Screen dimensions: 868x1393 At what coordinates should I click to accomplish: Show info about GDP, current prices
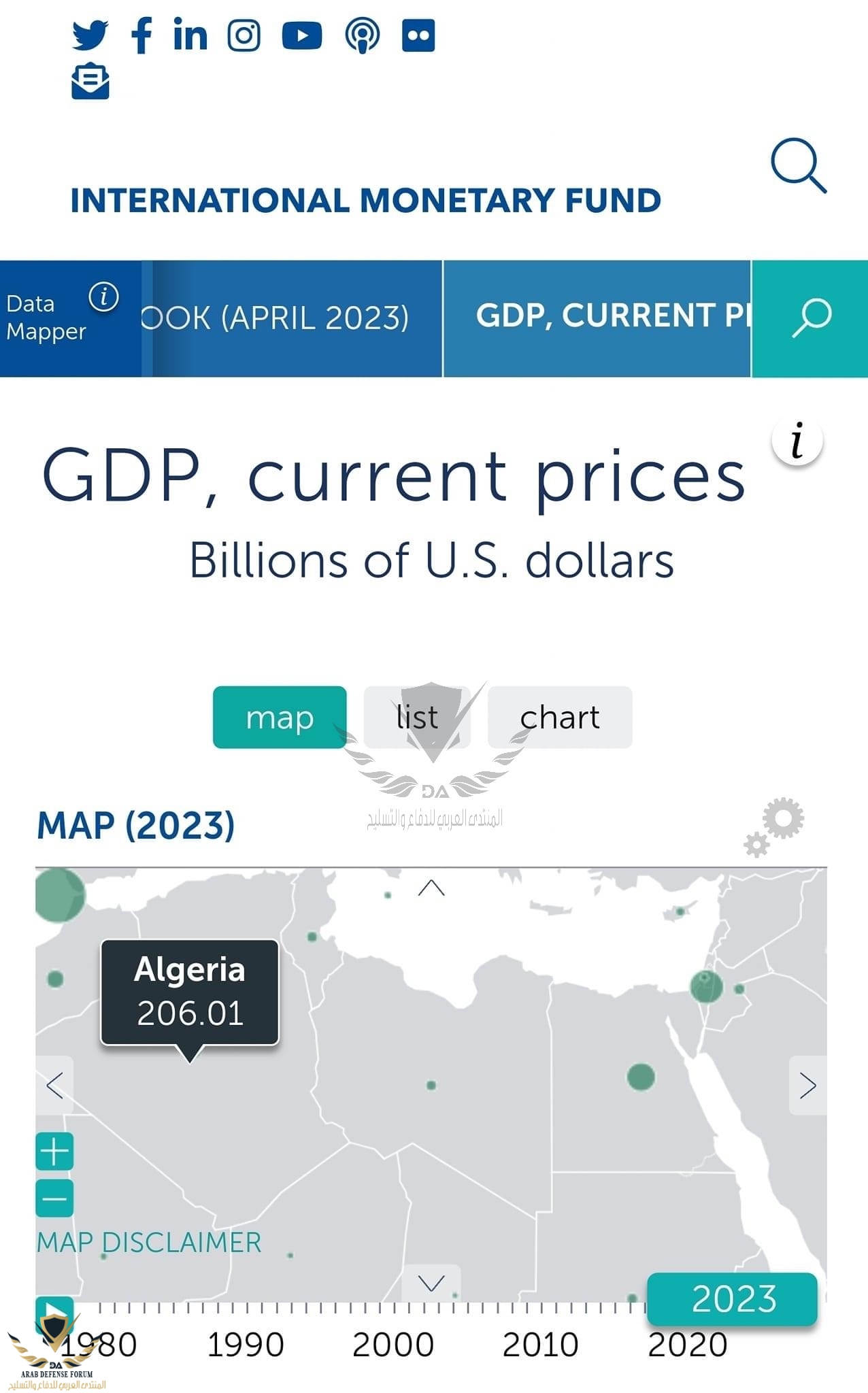(797, 441)
